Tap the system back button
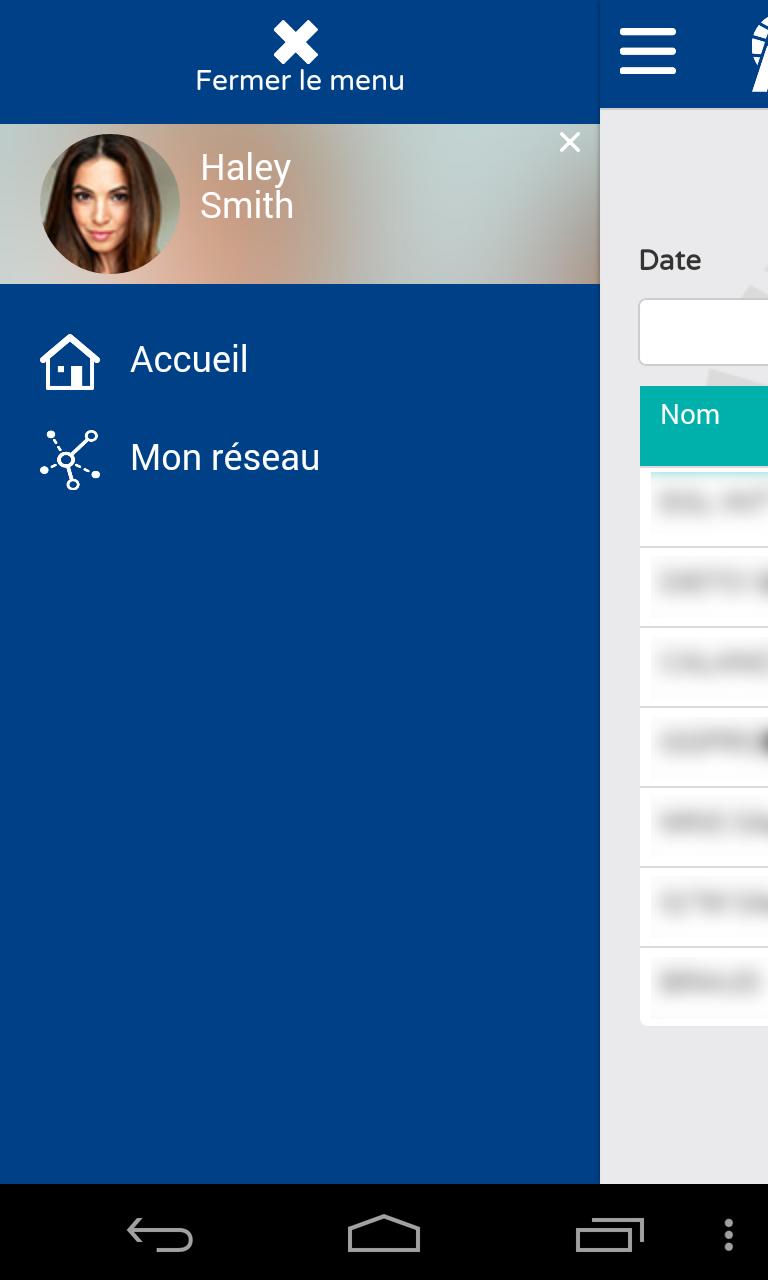The width and height of the screenshot is (768, 1280). tap(160, 1235)
